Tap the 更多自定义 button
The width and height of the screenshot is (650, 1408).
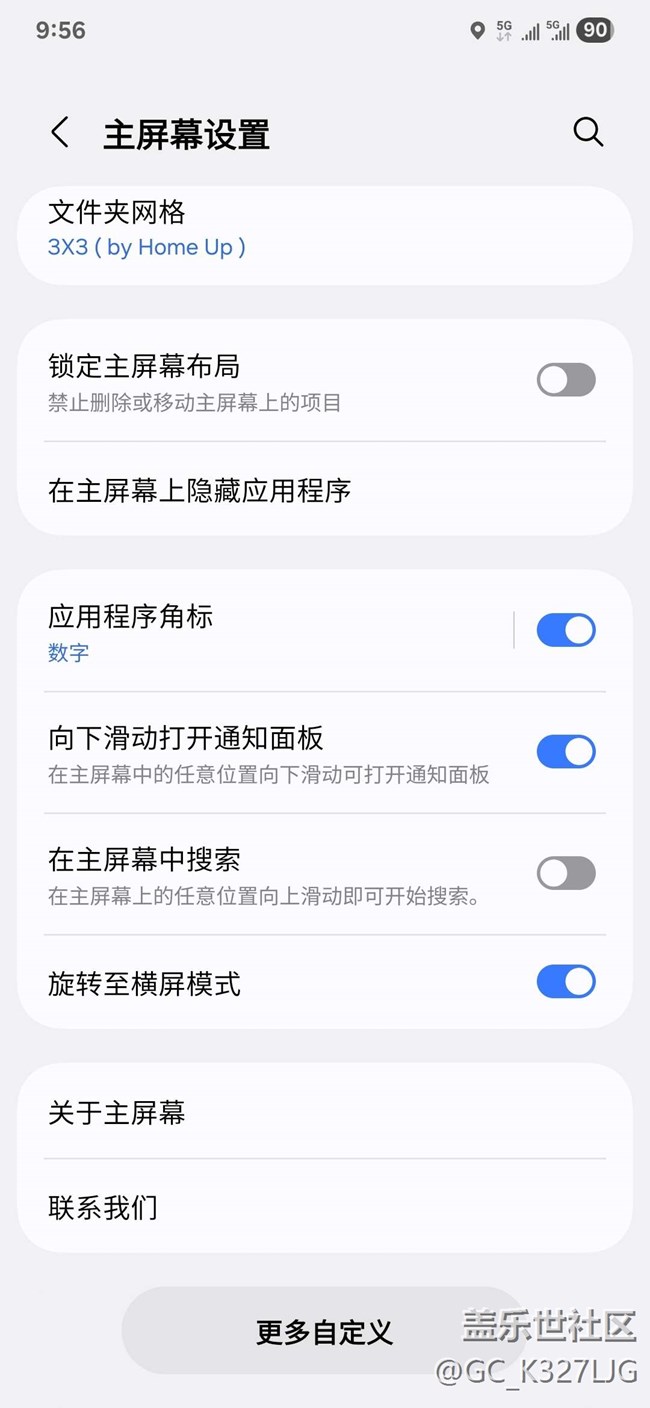(324, 1331)
